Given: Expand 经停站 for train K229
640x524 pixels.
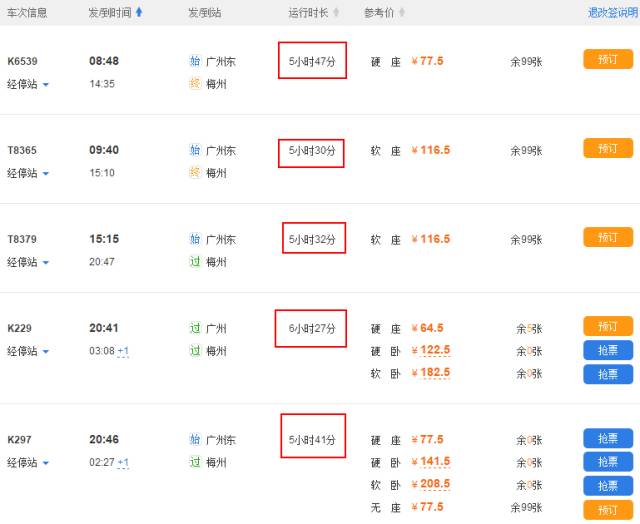Looking at the screenshot, I should tap(28, 351).
